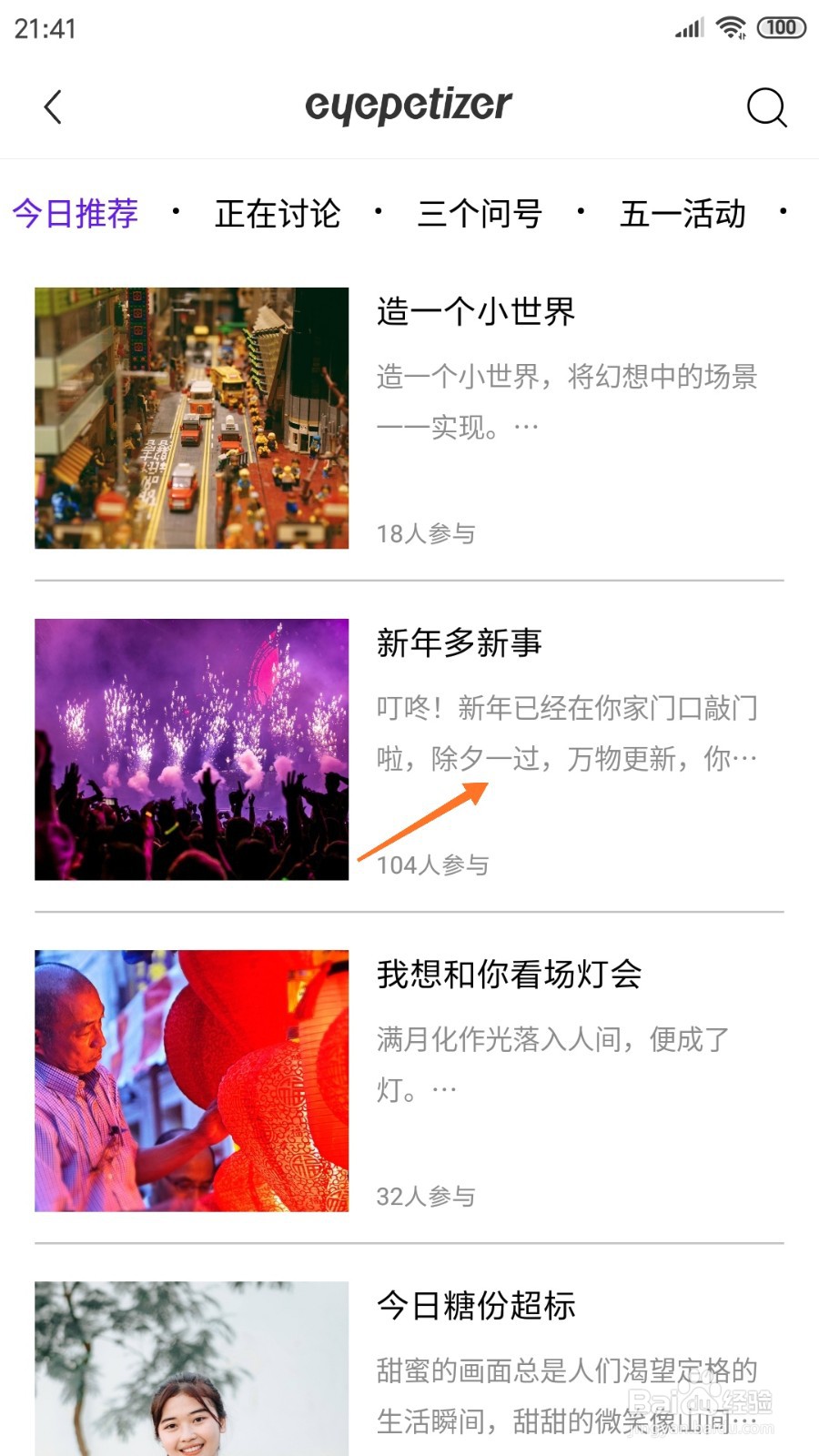Go back using the back arrow
This screenshot has height=1456, width=819.
click(x=53, y=107)
